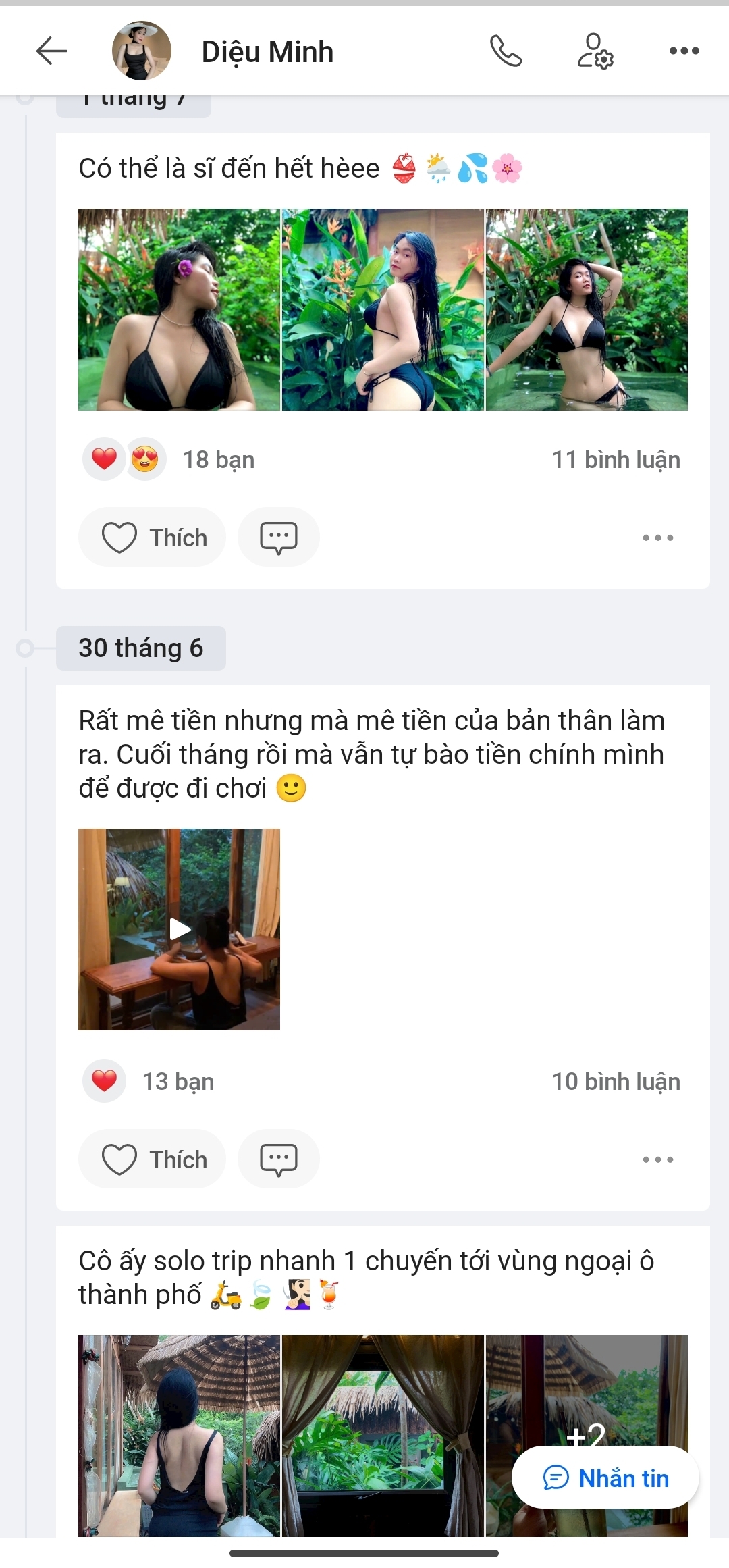Open the comment icon on the money post
The width and height of the screenshot is (729, 1568).
click(x=279, y=1159)
